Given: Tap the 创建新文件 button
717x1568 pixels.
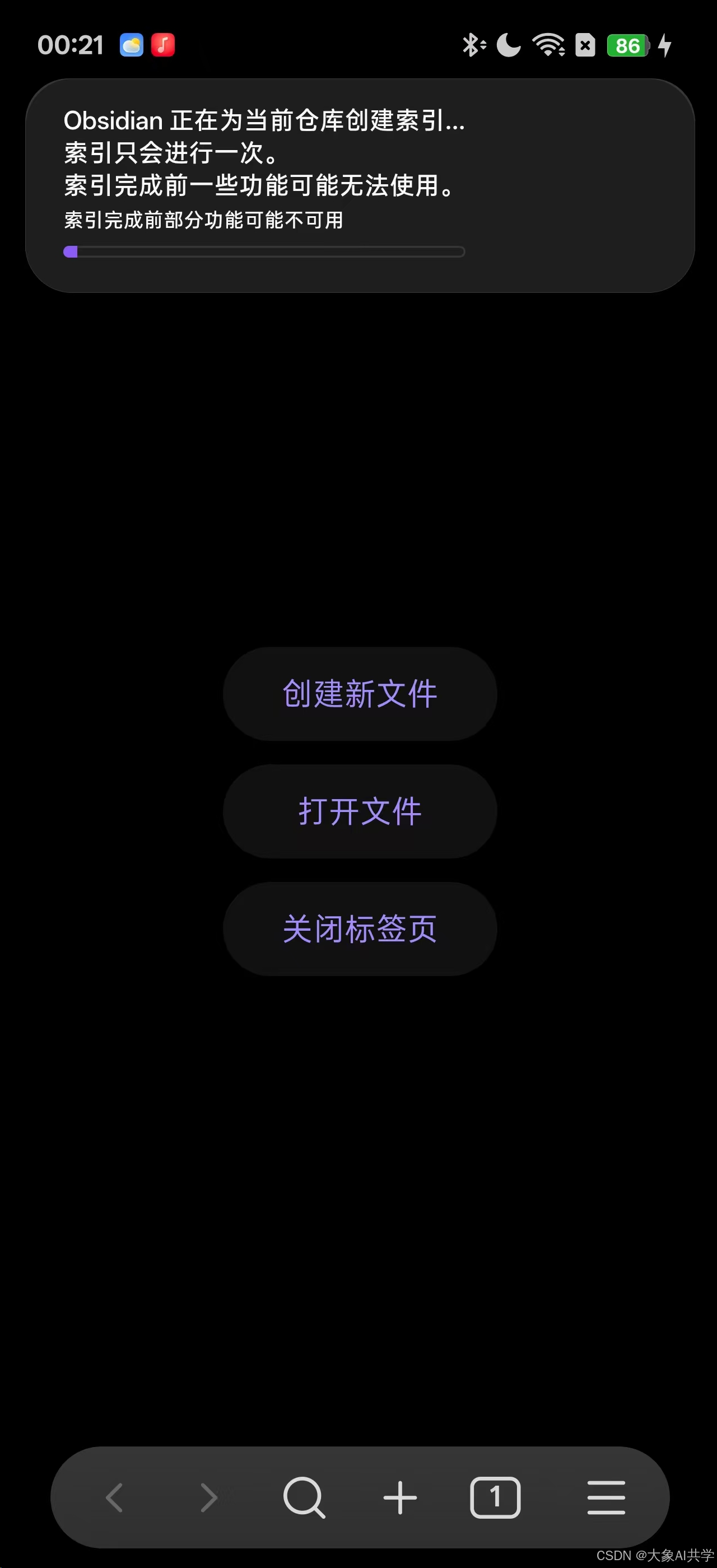Looking at the screenshot, I should pos(360,694).
